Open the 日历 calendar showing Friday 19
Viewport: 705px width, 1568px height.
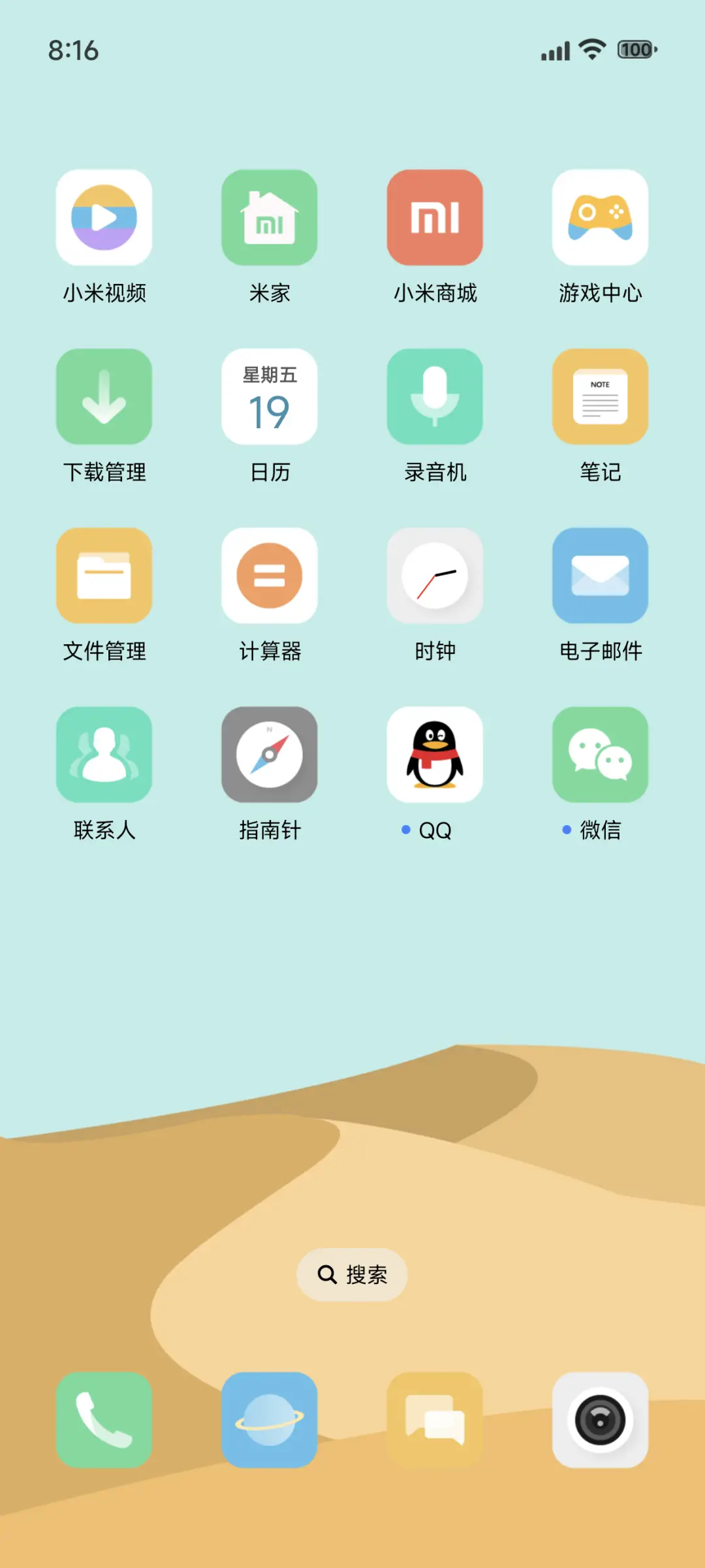tap(270, 396)
